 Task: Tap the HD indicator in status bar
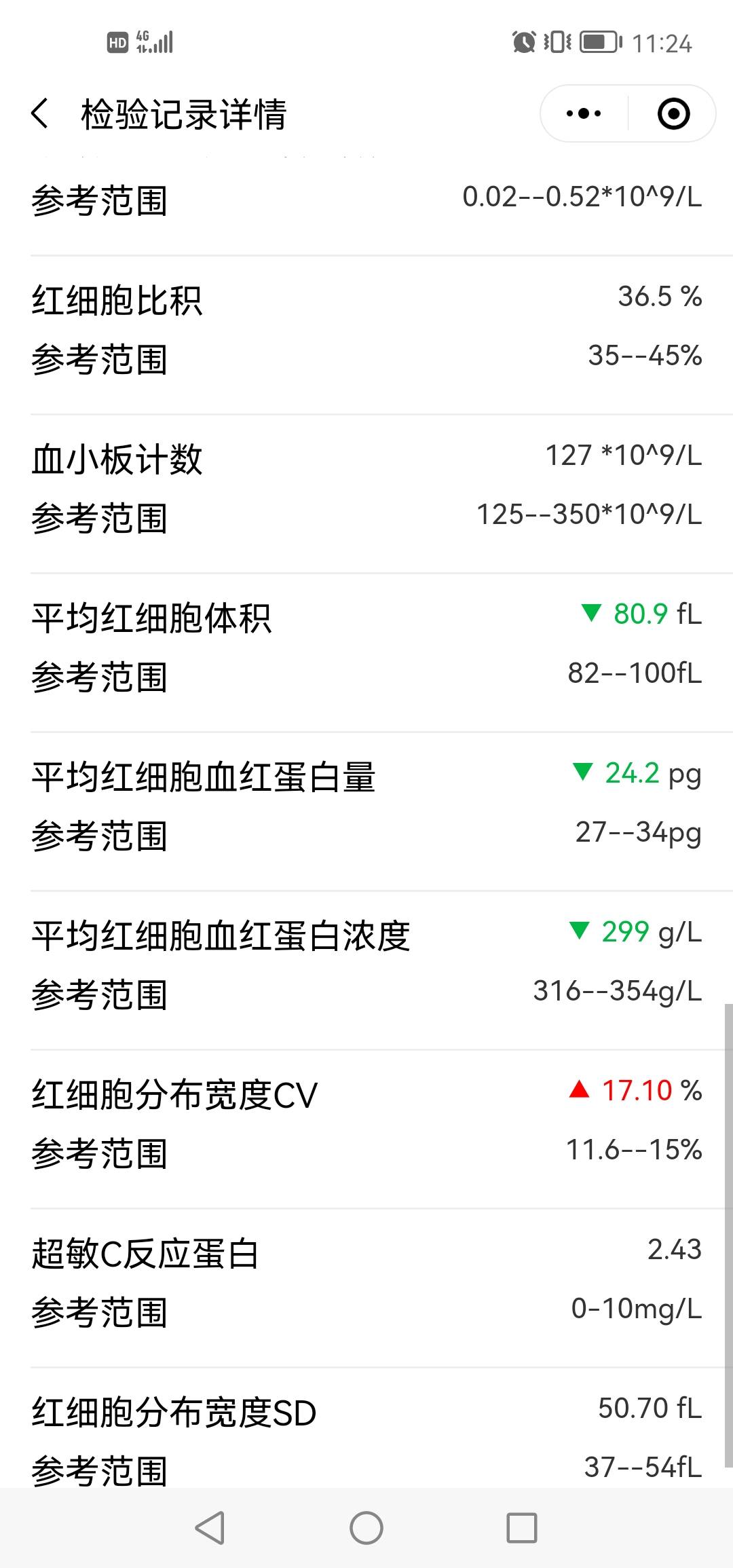pos(117,42)
